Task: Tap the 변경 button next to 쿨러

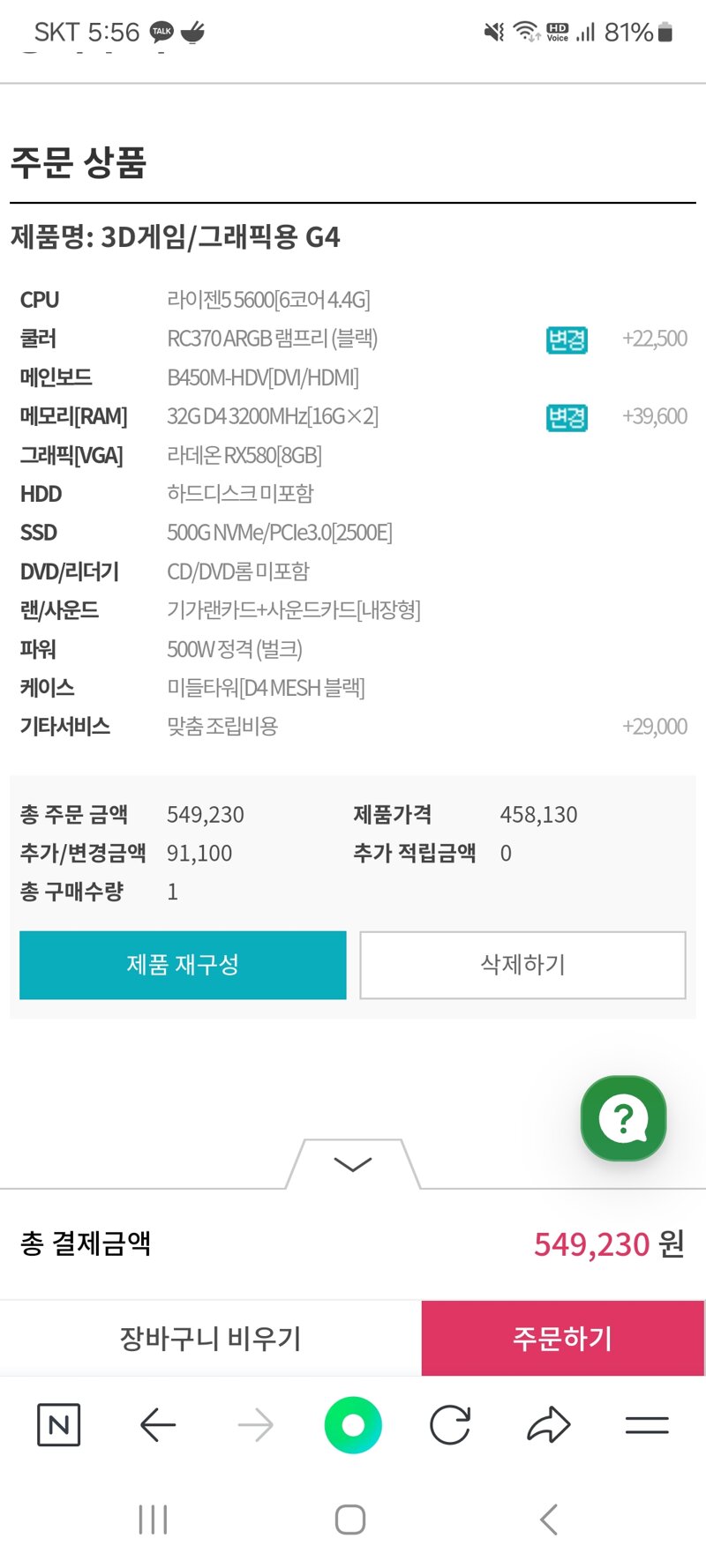Action: tap(567, 340)
